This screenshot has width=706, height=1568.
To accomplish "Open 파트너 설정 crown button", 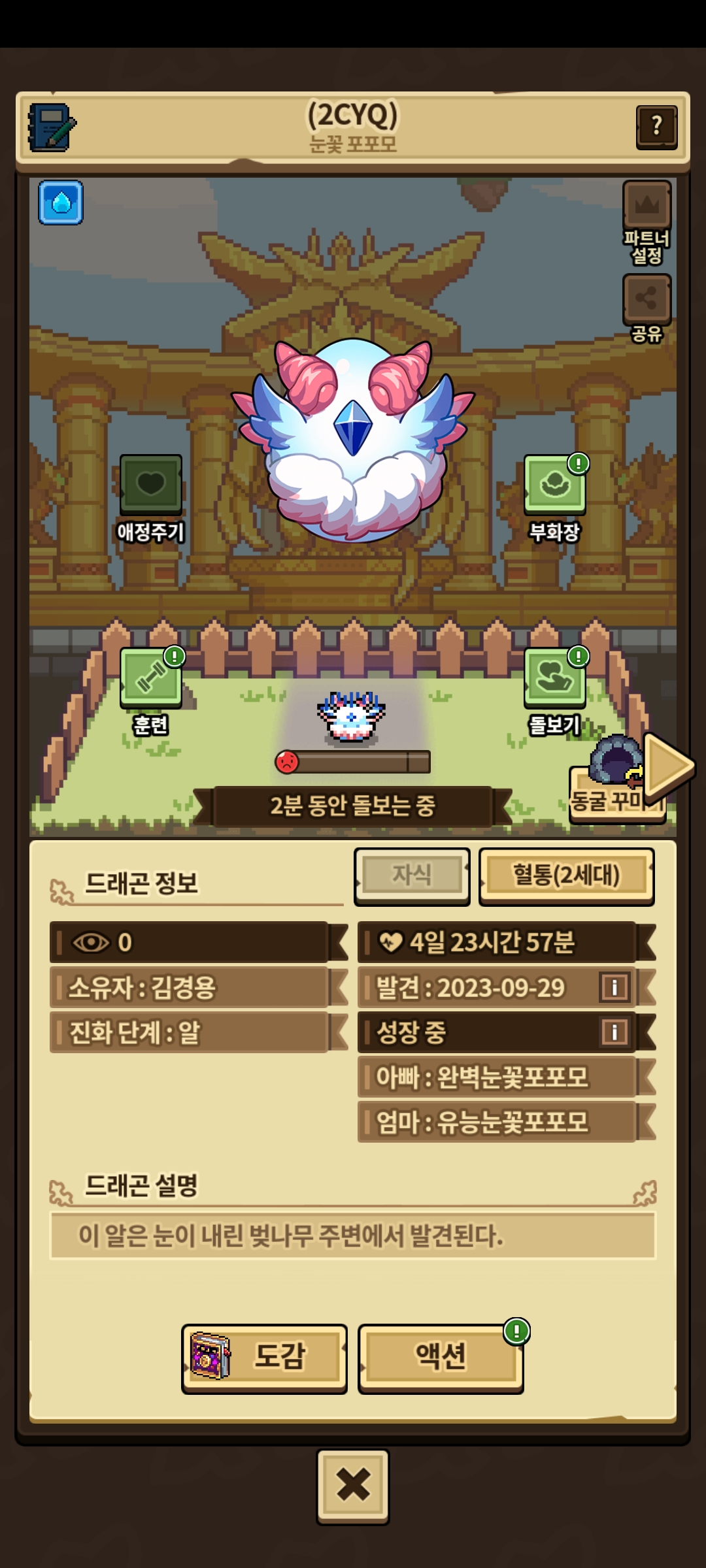I will pos(647,223).
